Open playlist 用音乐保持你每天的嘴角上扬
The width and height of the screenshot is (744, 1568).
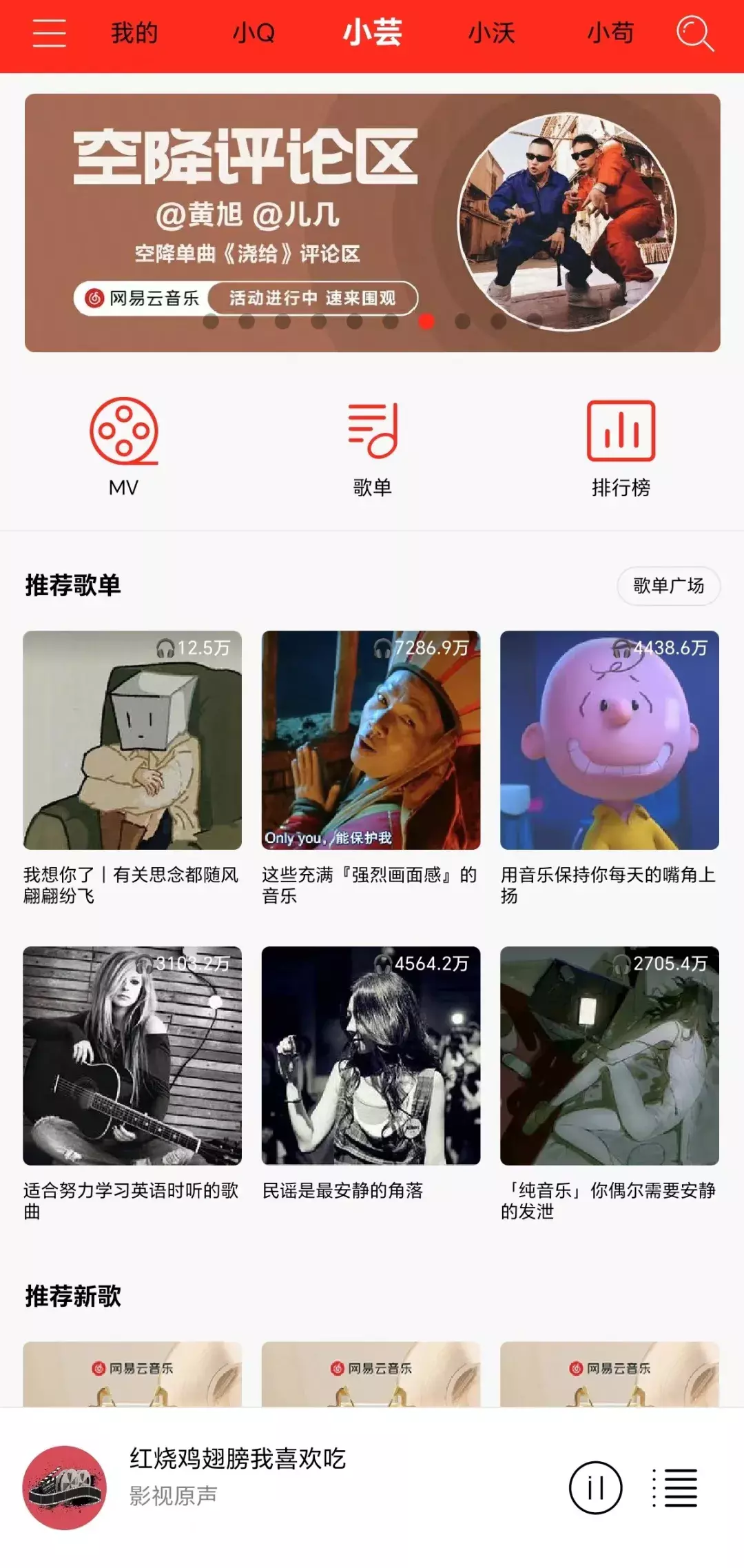point(610,740)
